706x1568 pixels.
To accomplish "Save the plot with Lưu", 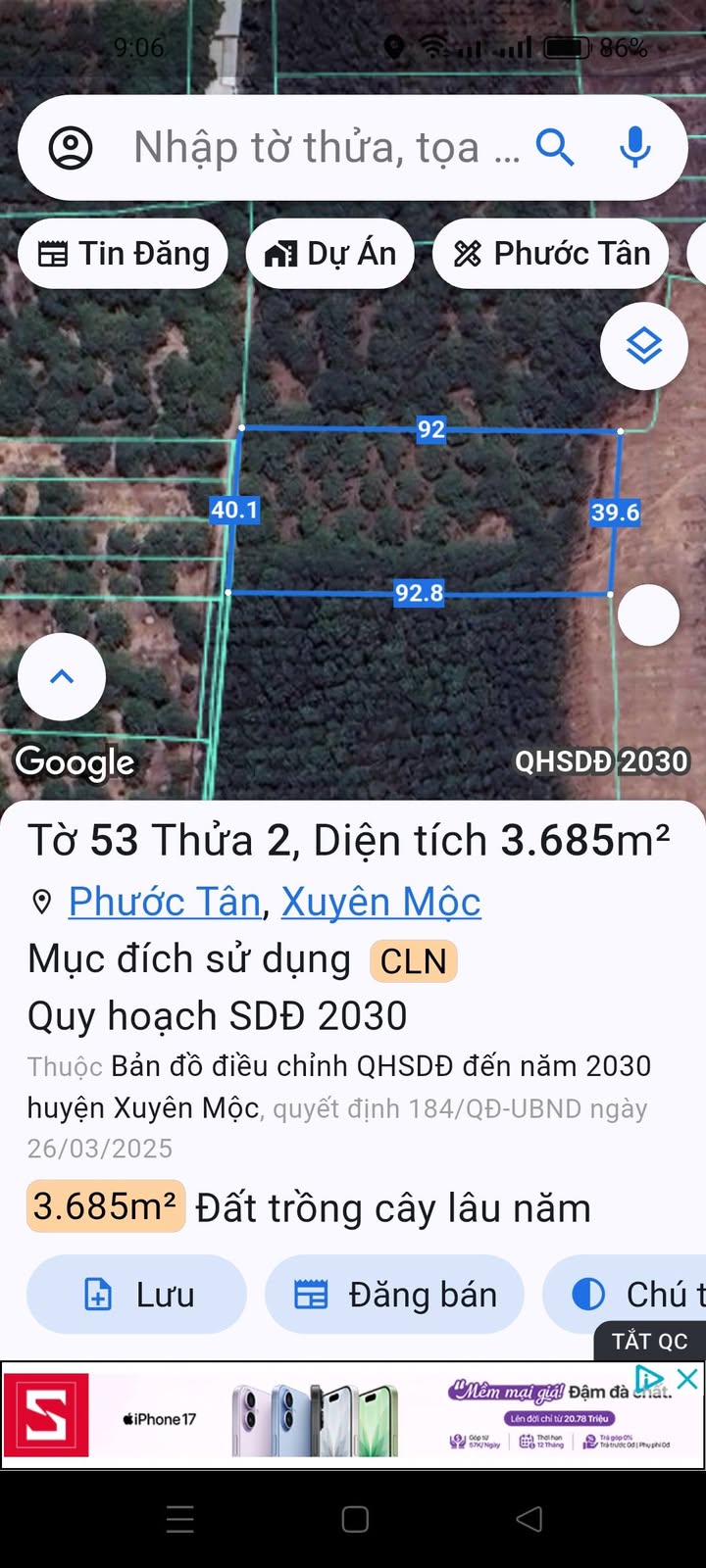I will click(136, 1295).
